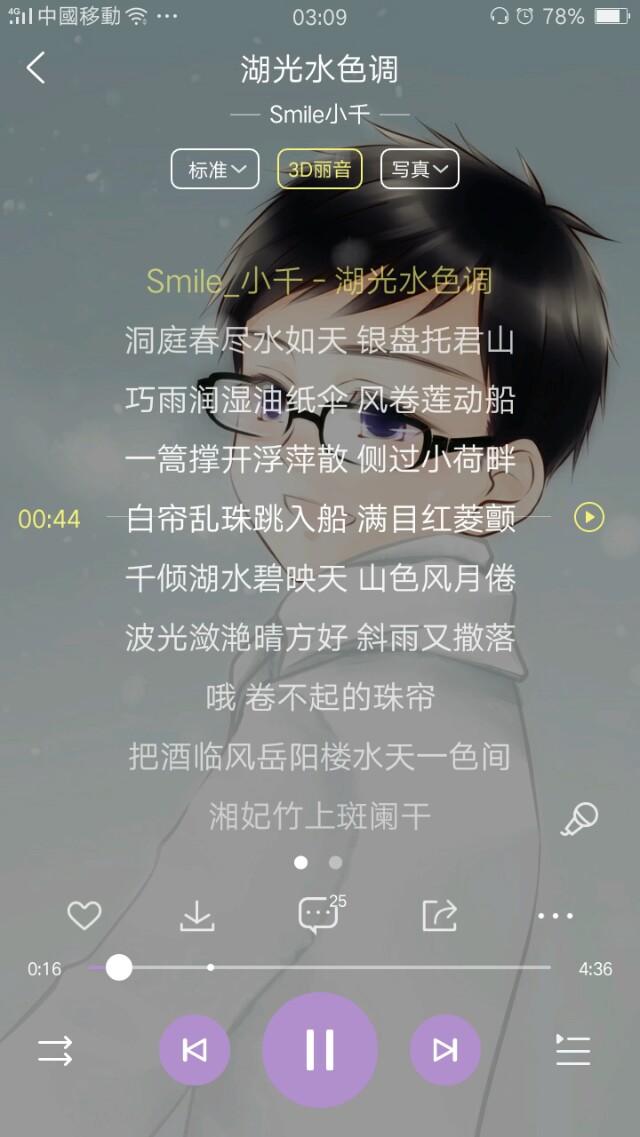Open the playback queue list
This screenshot has width=640, height=1137.
573,1050
